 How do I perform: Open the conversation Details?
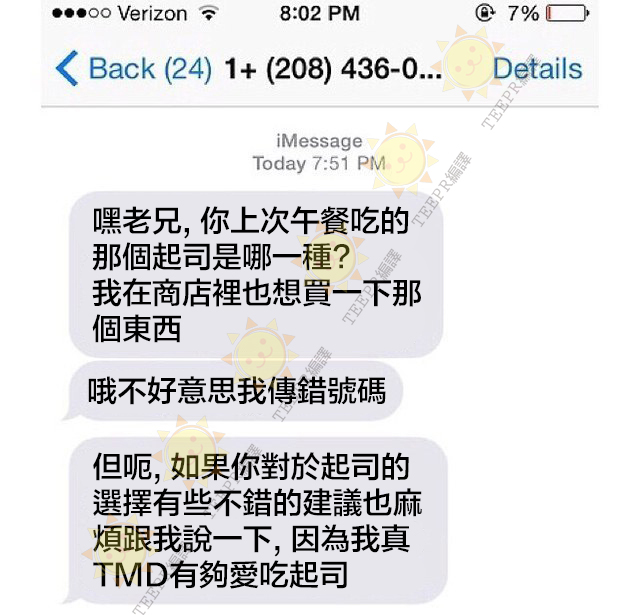pos(537,69)
